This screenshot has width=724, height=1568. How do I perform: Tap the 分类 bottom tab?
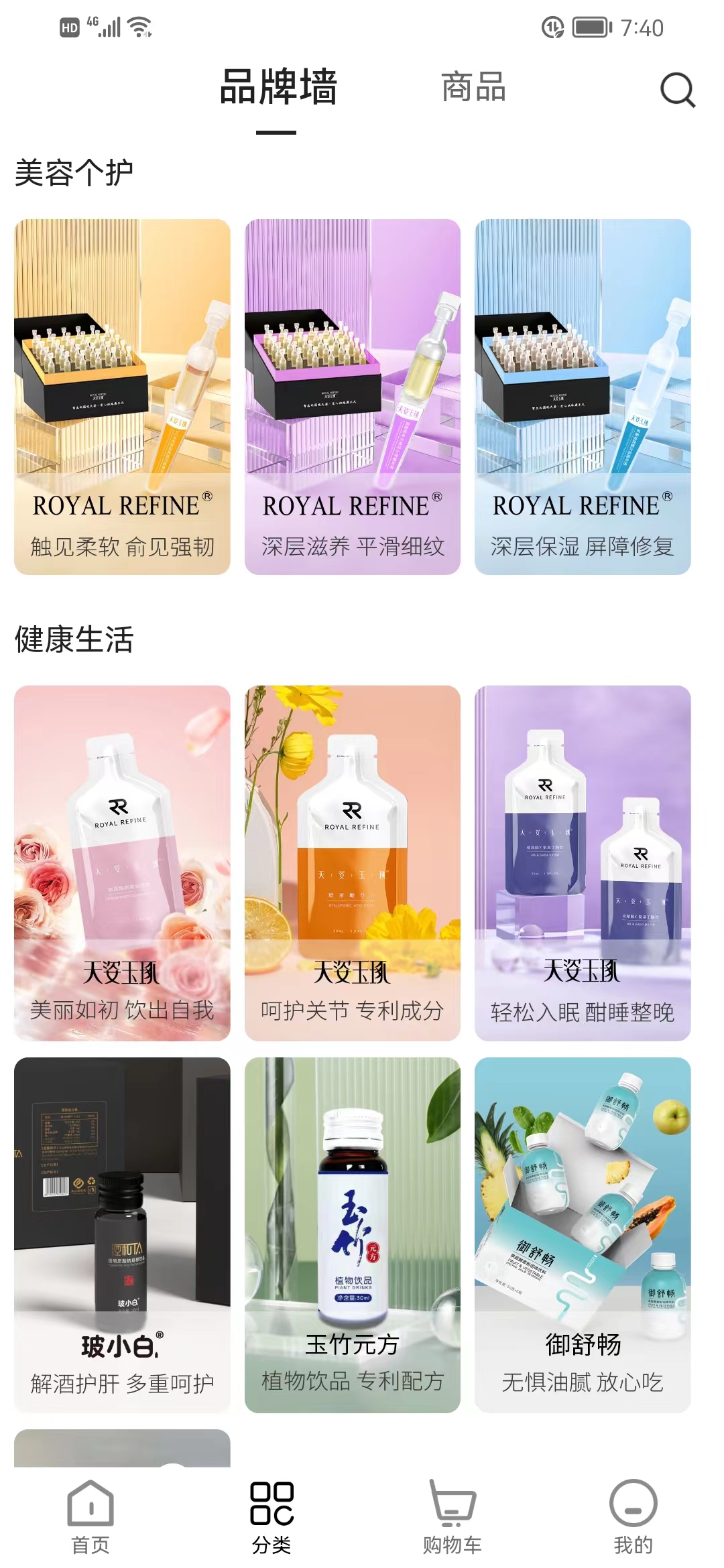pyautogui.click(x=271, y=1517)
